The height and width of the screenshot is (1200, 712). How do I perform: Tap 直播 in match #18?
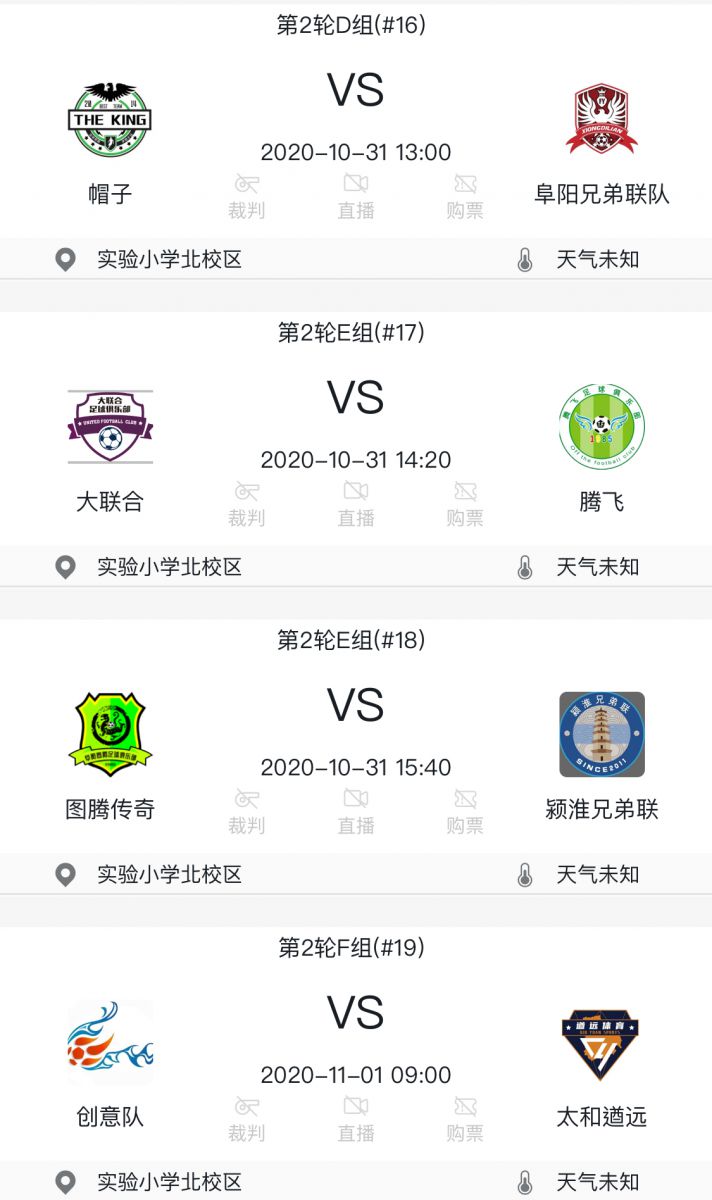pyautogui.click(x=356, y=812)
